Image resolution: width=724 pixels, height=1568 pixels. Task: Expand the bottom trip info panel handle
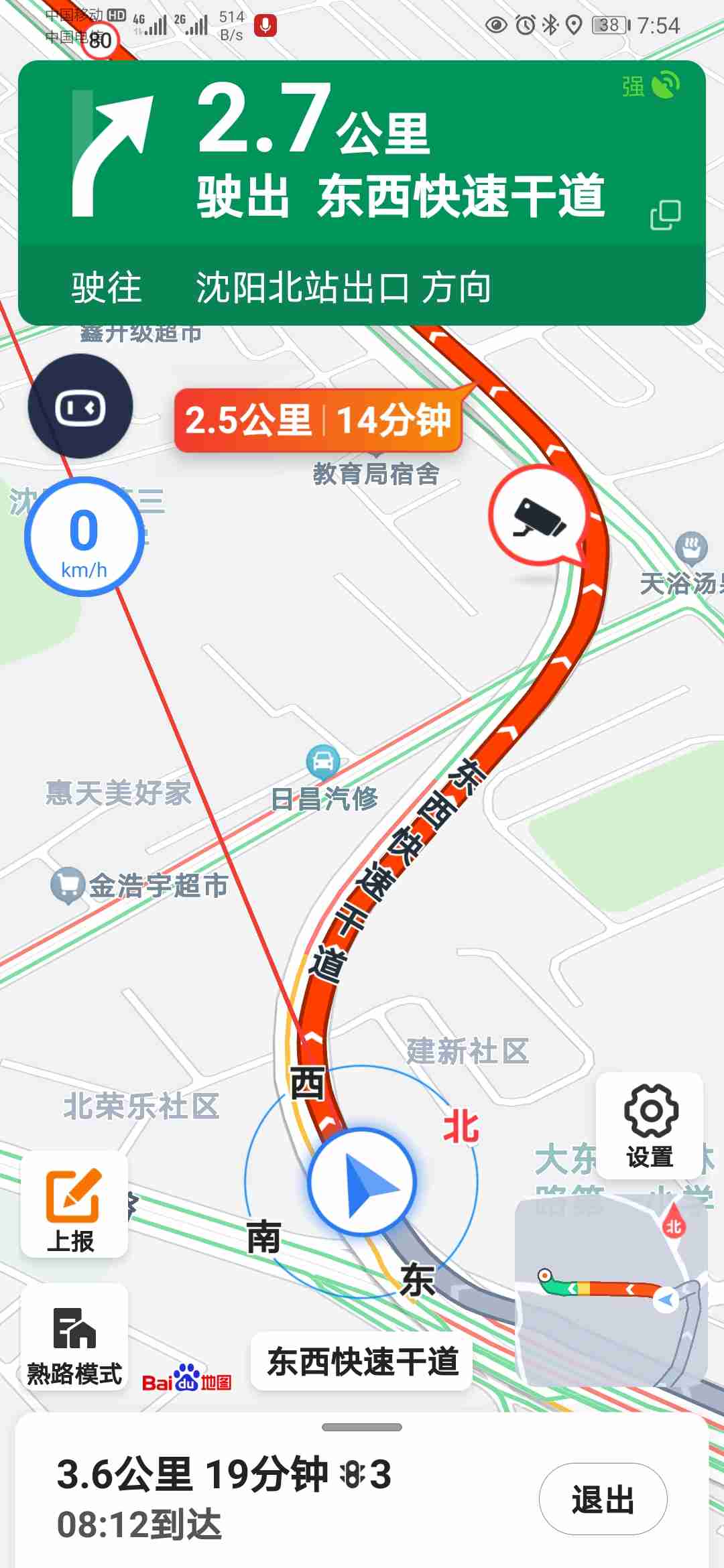pos(362,1427)
